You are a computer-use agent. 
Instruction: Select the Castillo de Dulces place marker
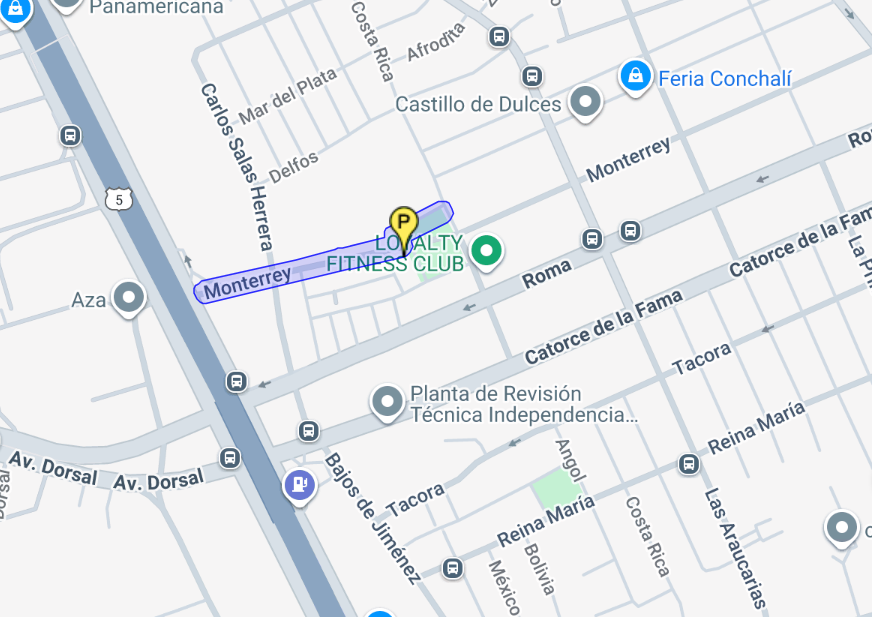click(585, 101)
